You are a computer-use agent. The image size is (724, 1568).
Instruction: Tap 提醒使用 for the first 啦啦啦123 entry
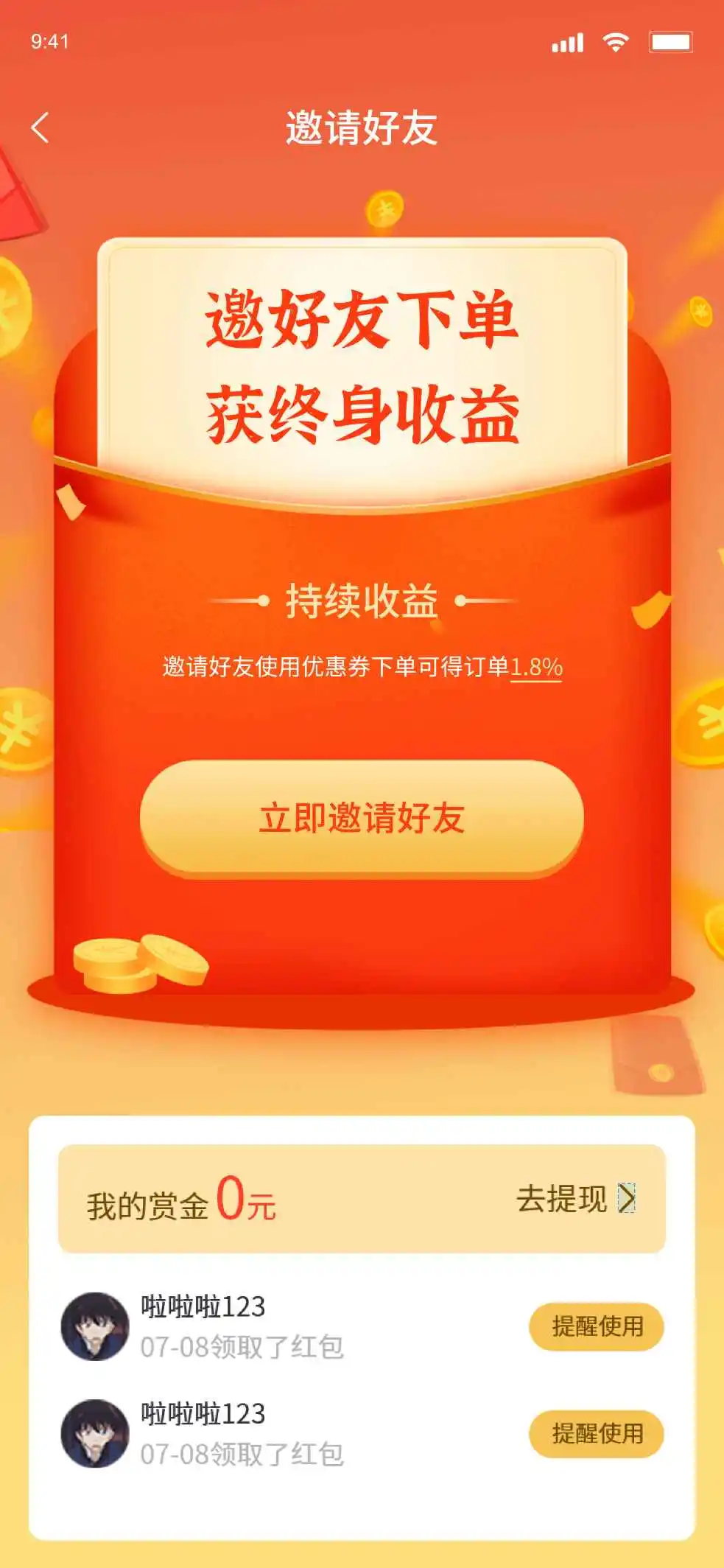click(596, 1326)
